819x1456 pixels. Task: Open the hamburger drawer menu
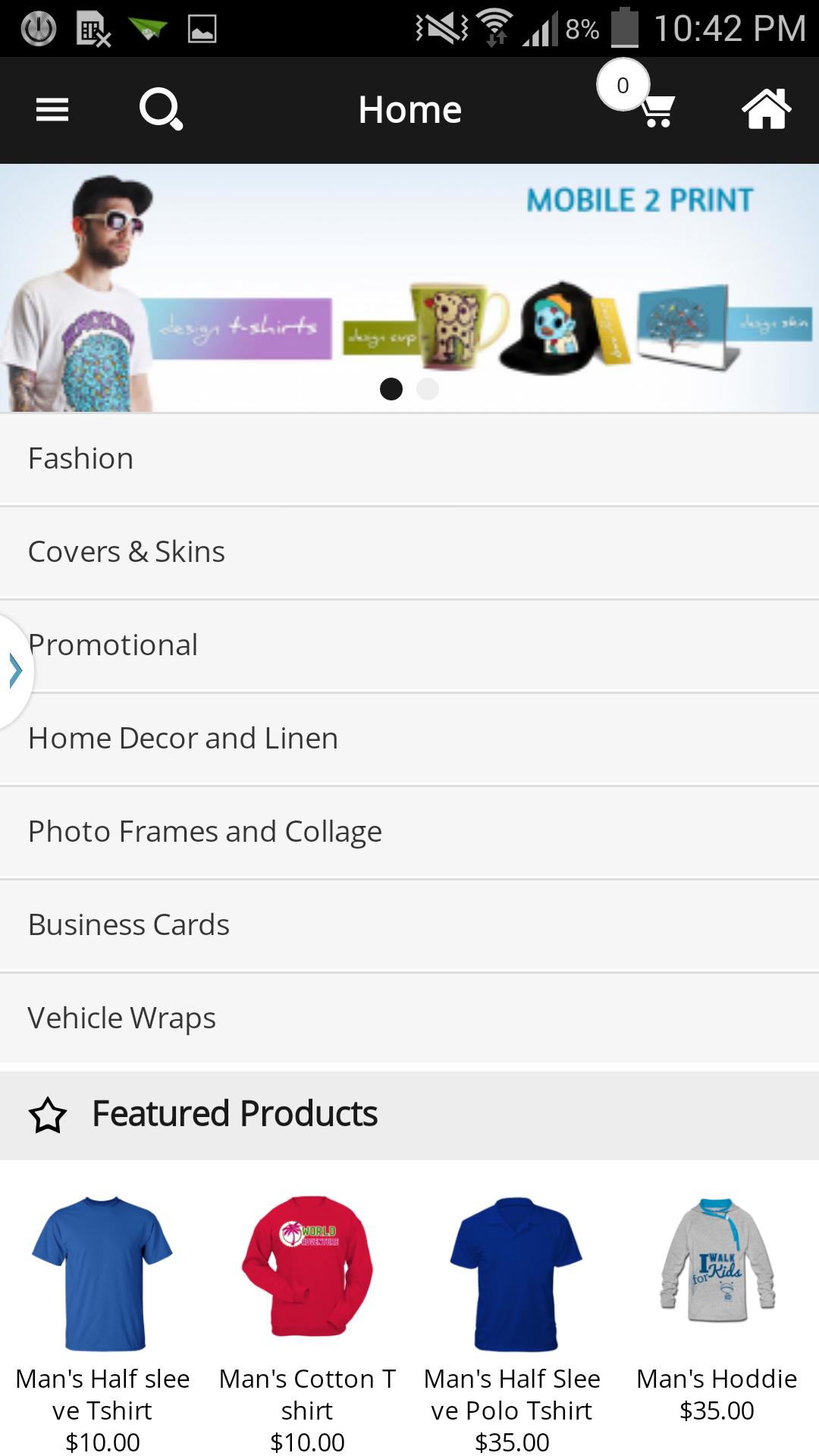tap(52, 110)
